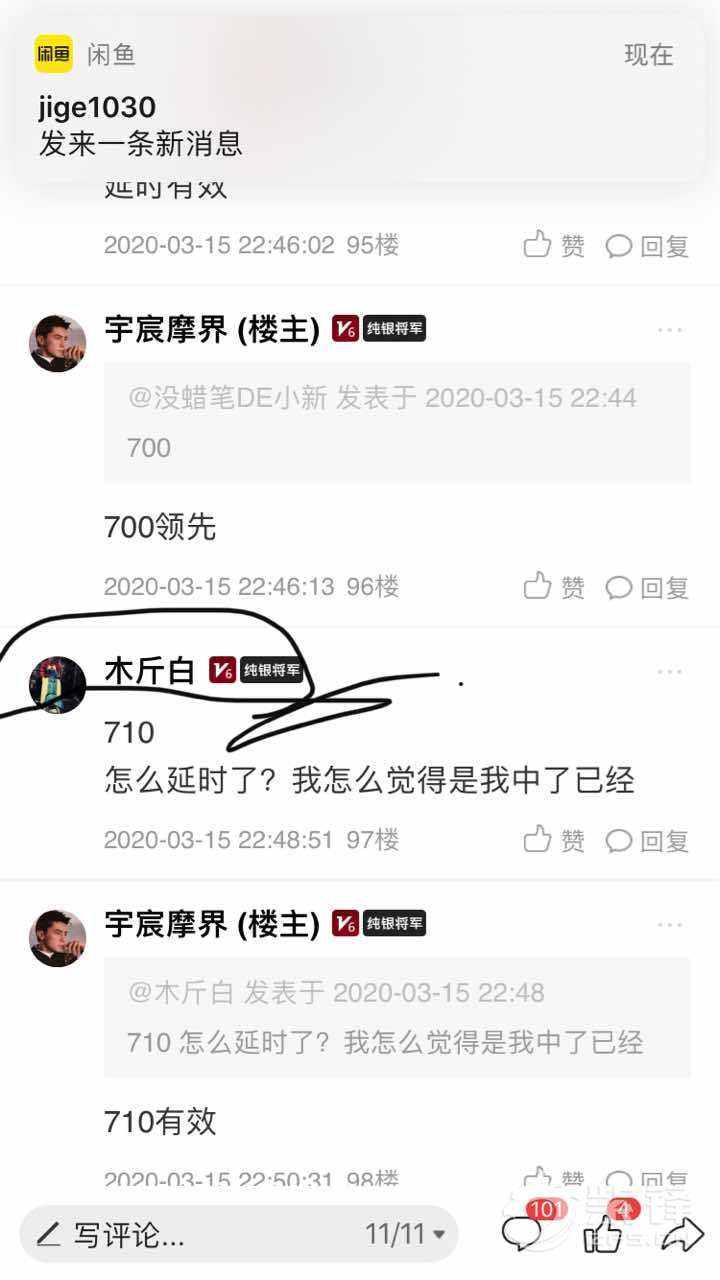This screenshot has height=1280, width=720.
Task: Open overflow menu on 96楼 post
Action: 669,330
